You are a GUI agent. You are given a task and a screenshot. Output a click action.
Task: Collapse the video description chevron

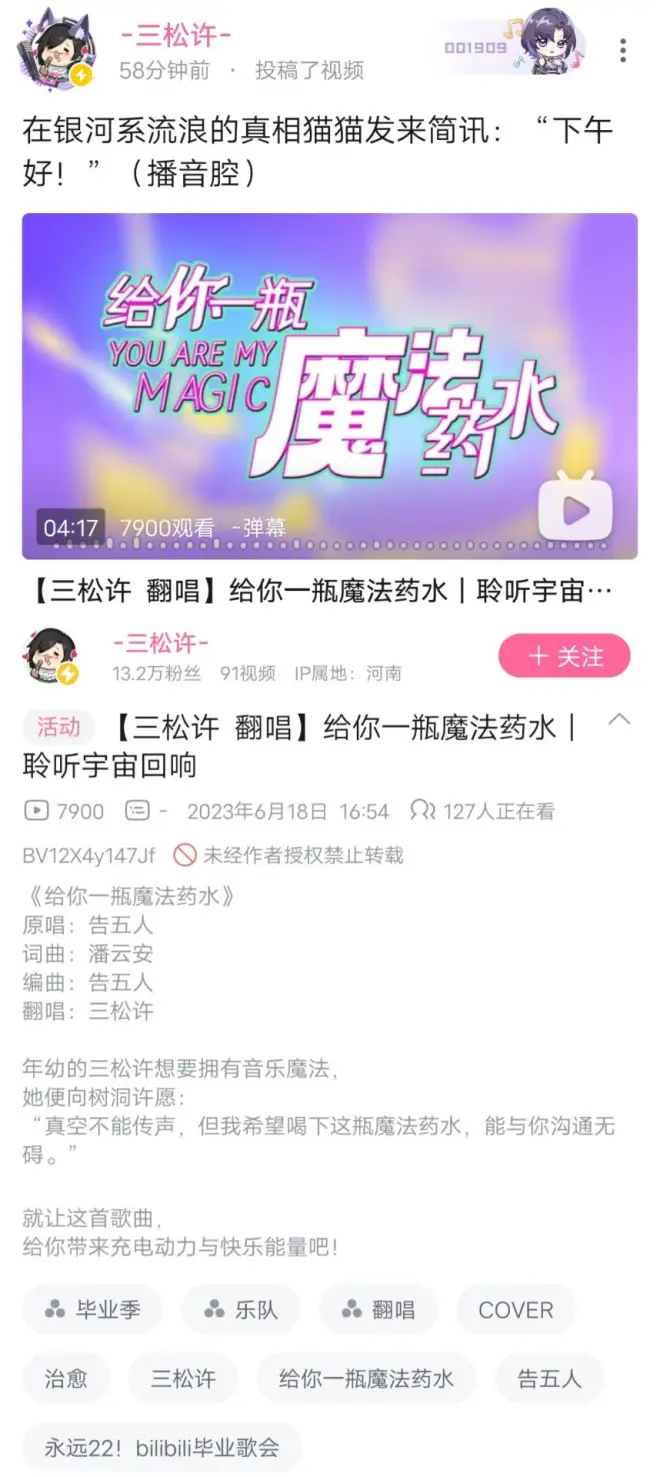click(x=619, y=719)
